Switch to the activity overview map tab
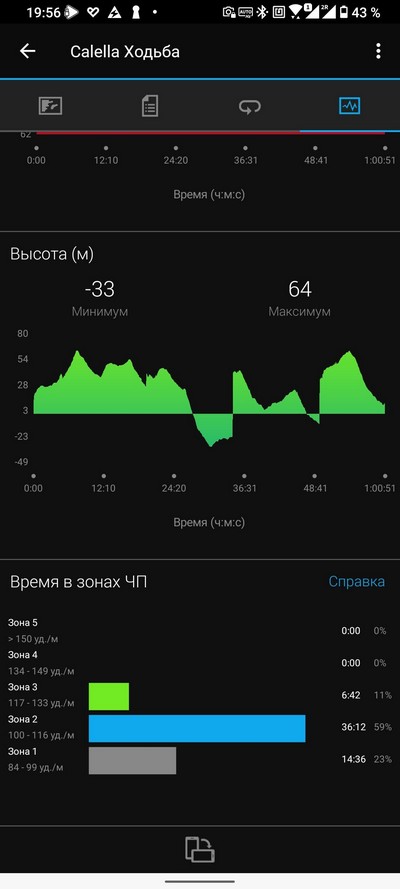 click(50, 105)
